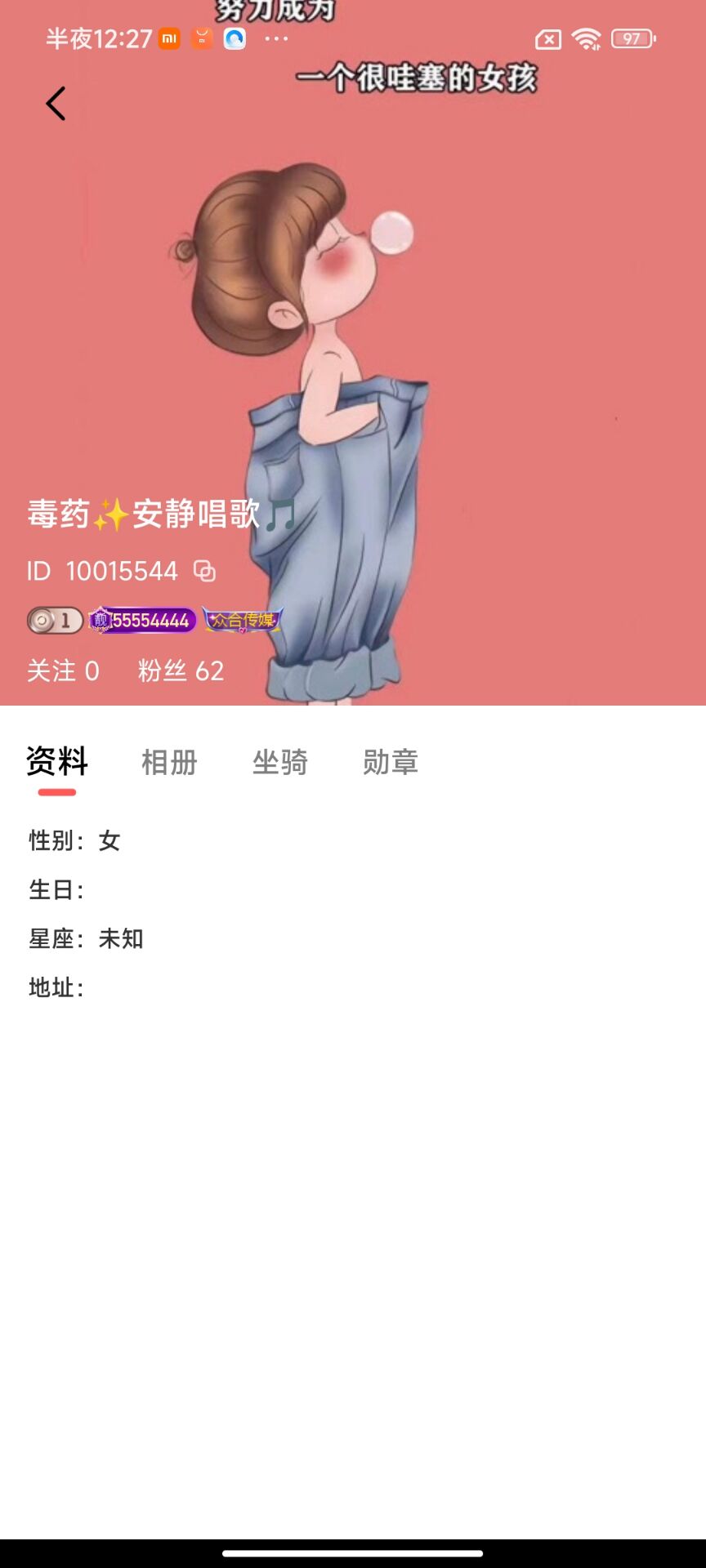
Task: Tap the music note in the nickname
Action: tap(282, 516)
